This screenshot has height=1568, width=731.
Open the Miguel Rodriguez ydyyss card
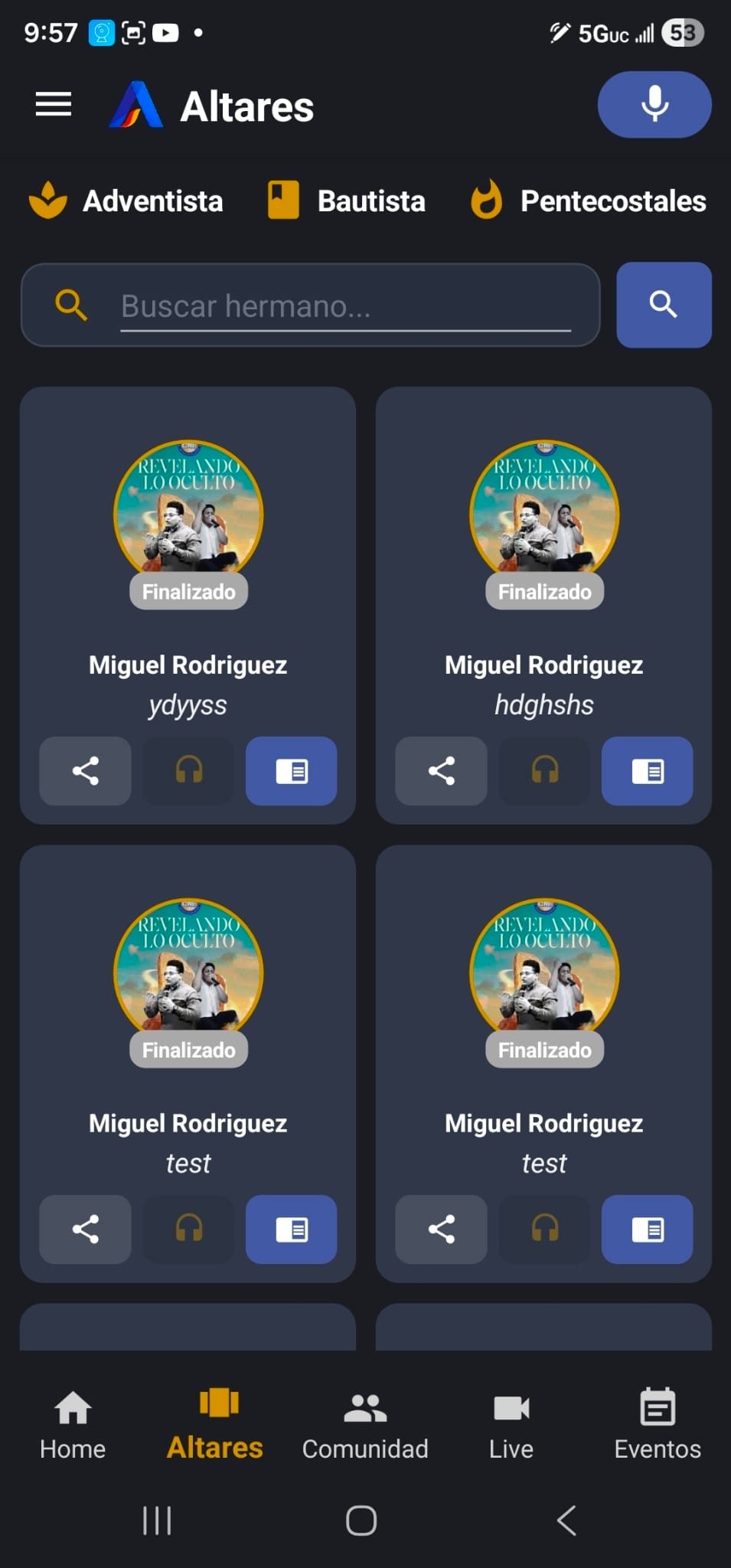(188, 665)
